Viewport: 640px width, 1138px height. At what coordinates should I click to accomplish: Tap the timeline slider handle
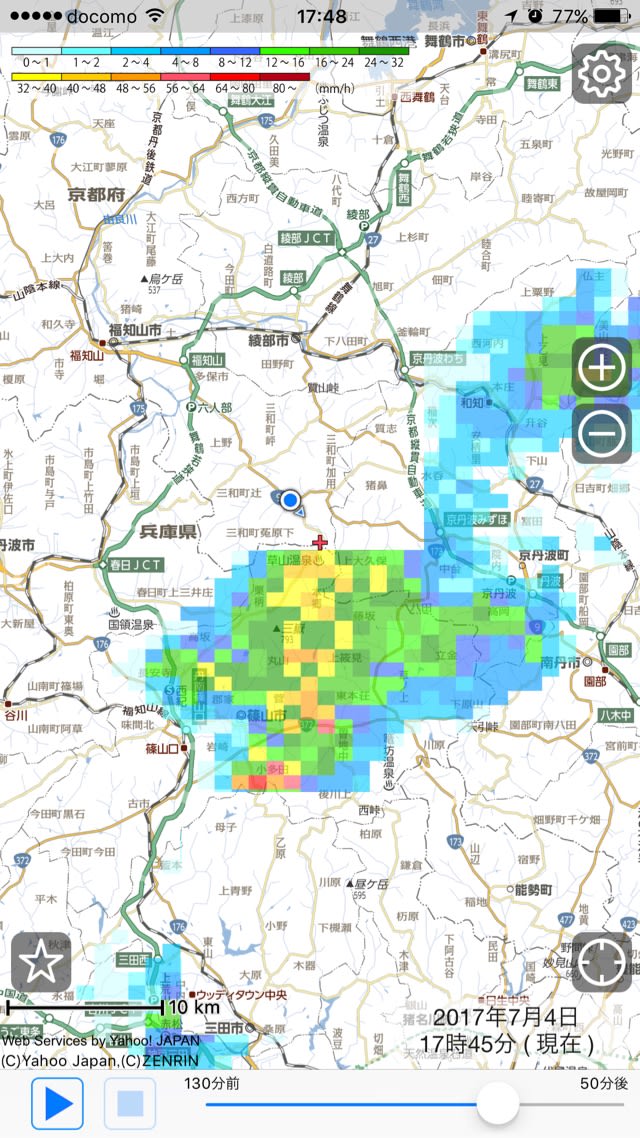point(497,1104)
